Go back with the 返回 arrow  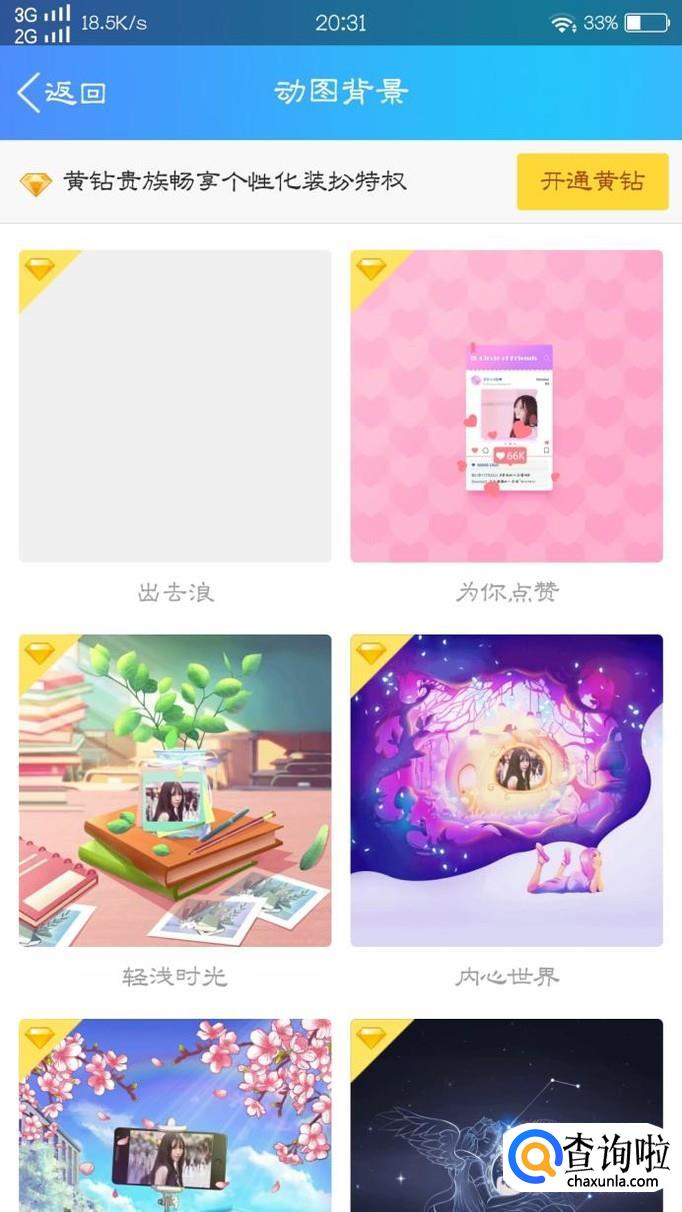click(x=61, y=93)
